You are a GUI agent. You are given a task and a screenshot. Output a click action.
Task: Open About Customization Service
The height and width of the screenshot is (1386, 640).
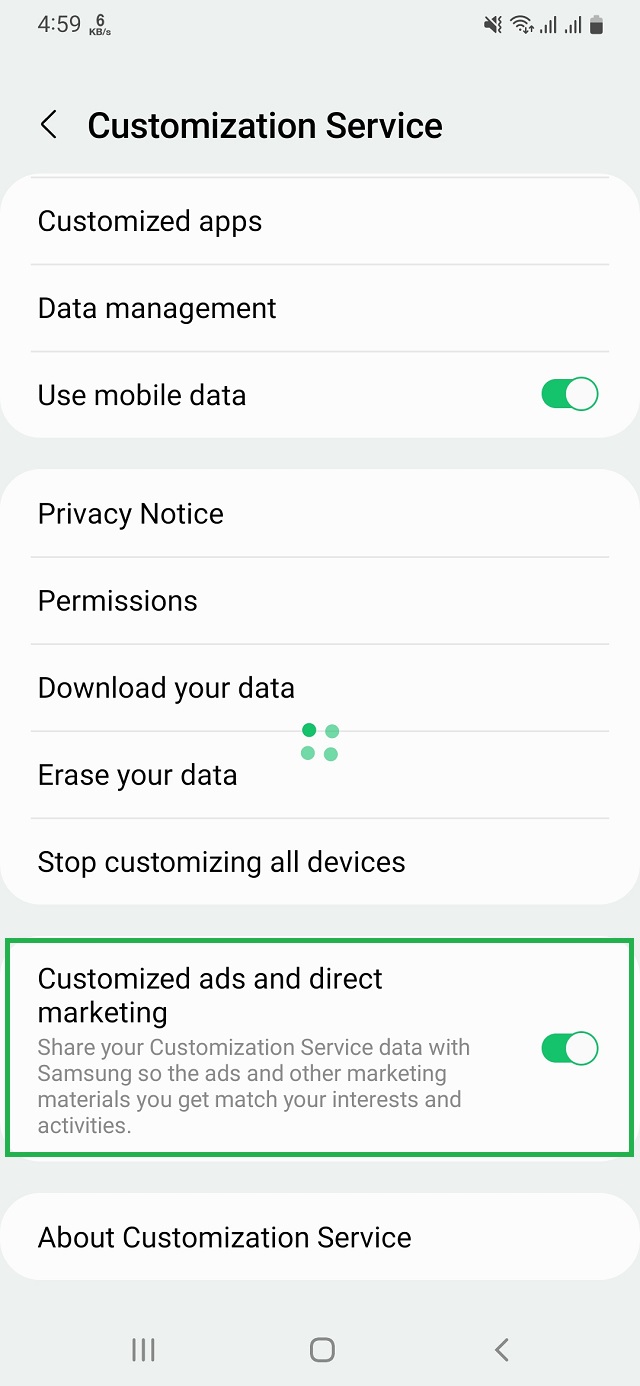click(225, 1237)
